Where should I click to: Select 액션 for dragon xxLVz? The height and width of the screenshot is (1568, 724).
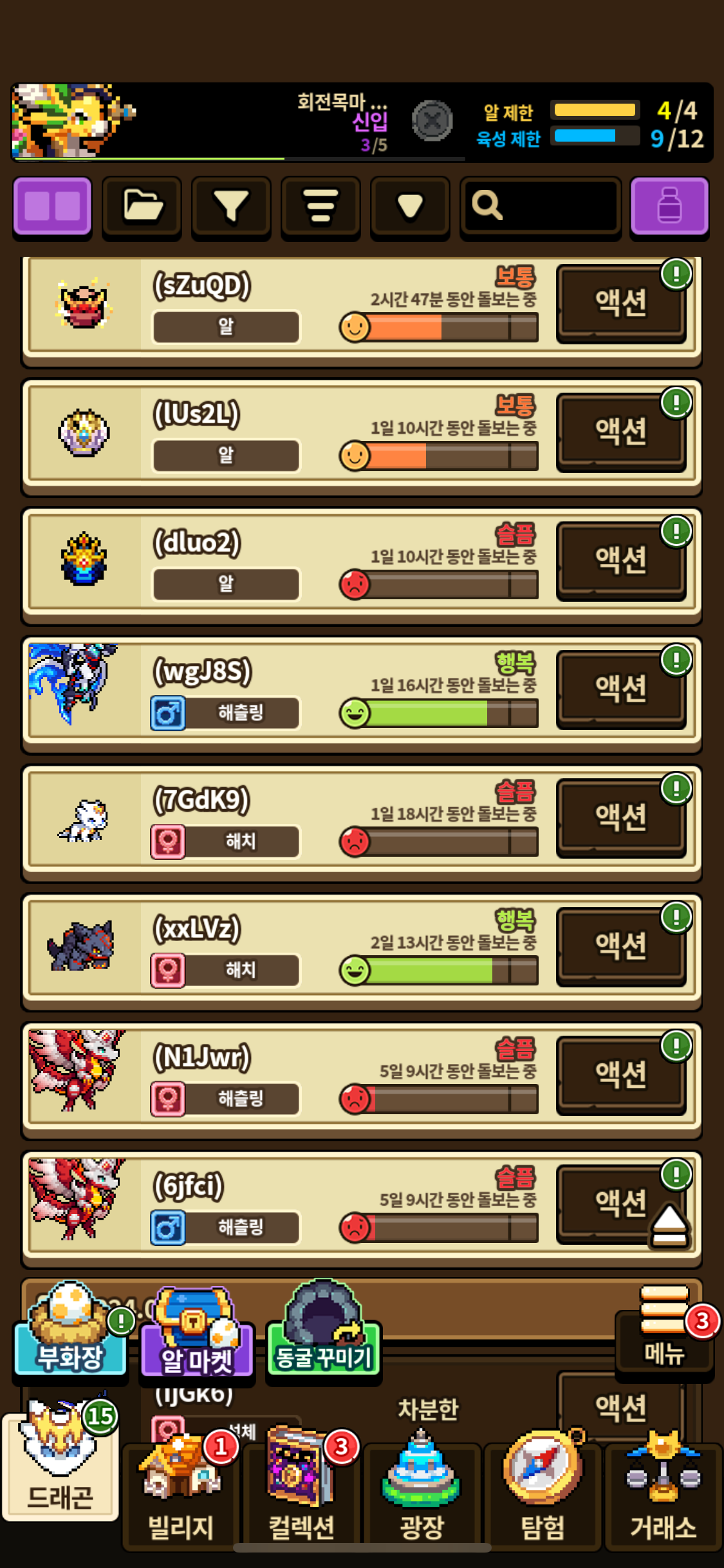click(x=620, y=946)
